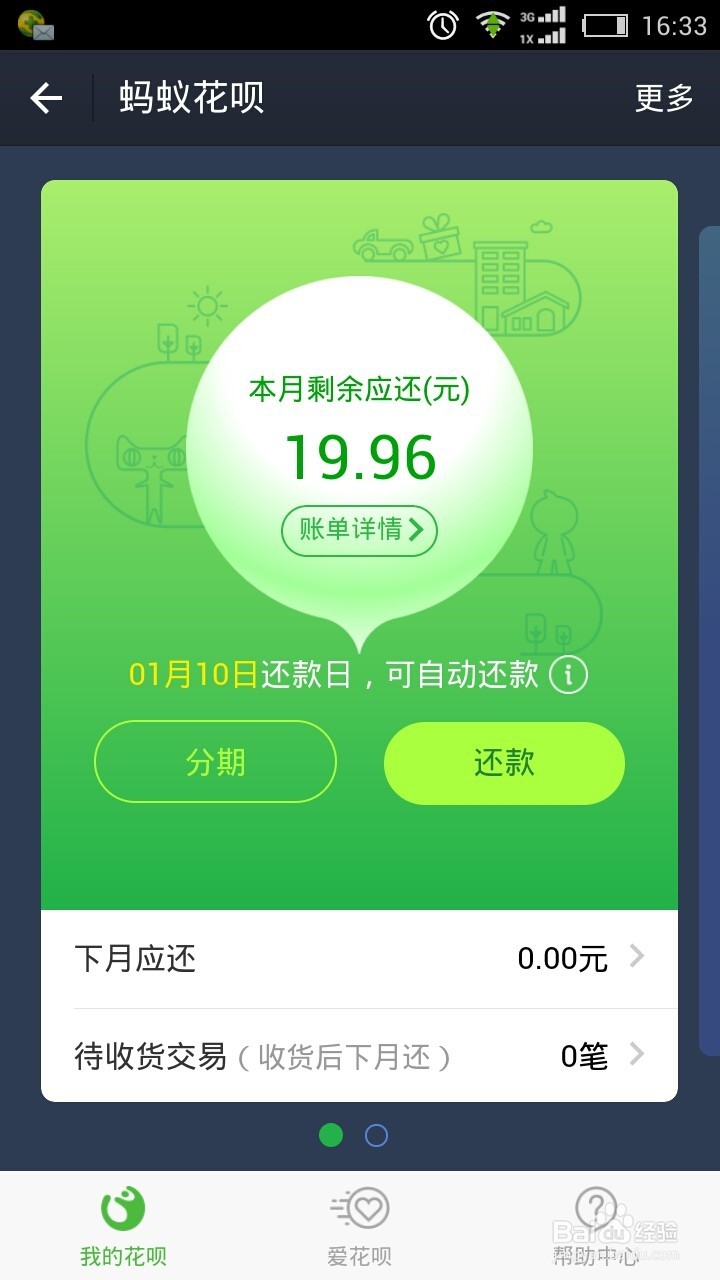Image resolution: width=720 pixels, height=1280 pixels.
Task: Switch to the 爱花呗 bottom tab
Action: (358, 1225)
